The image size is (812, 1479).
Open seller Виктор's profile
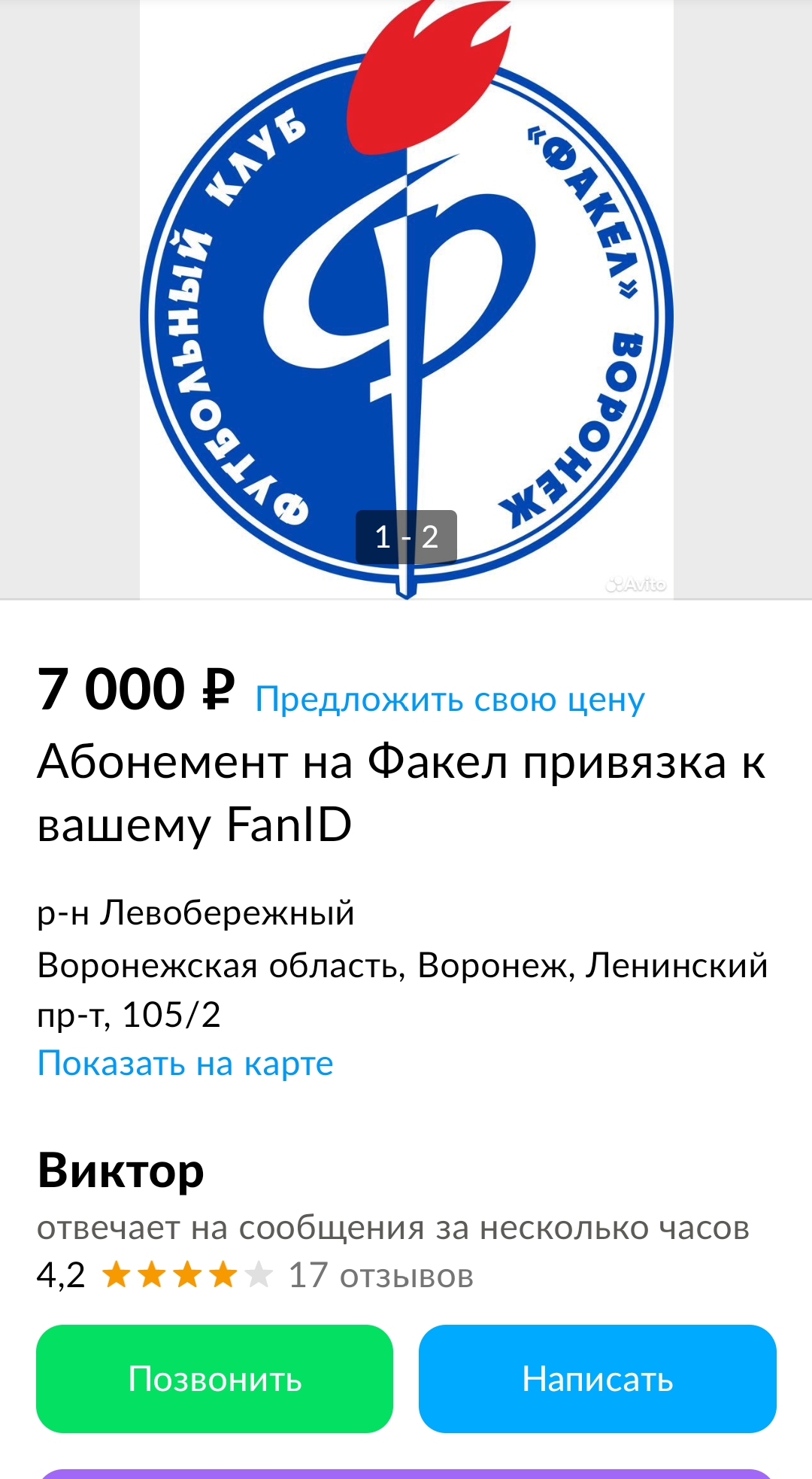121,1172
